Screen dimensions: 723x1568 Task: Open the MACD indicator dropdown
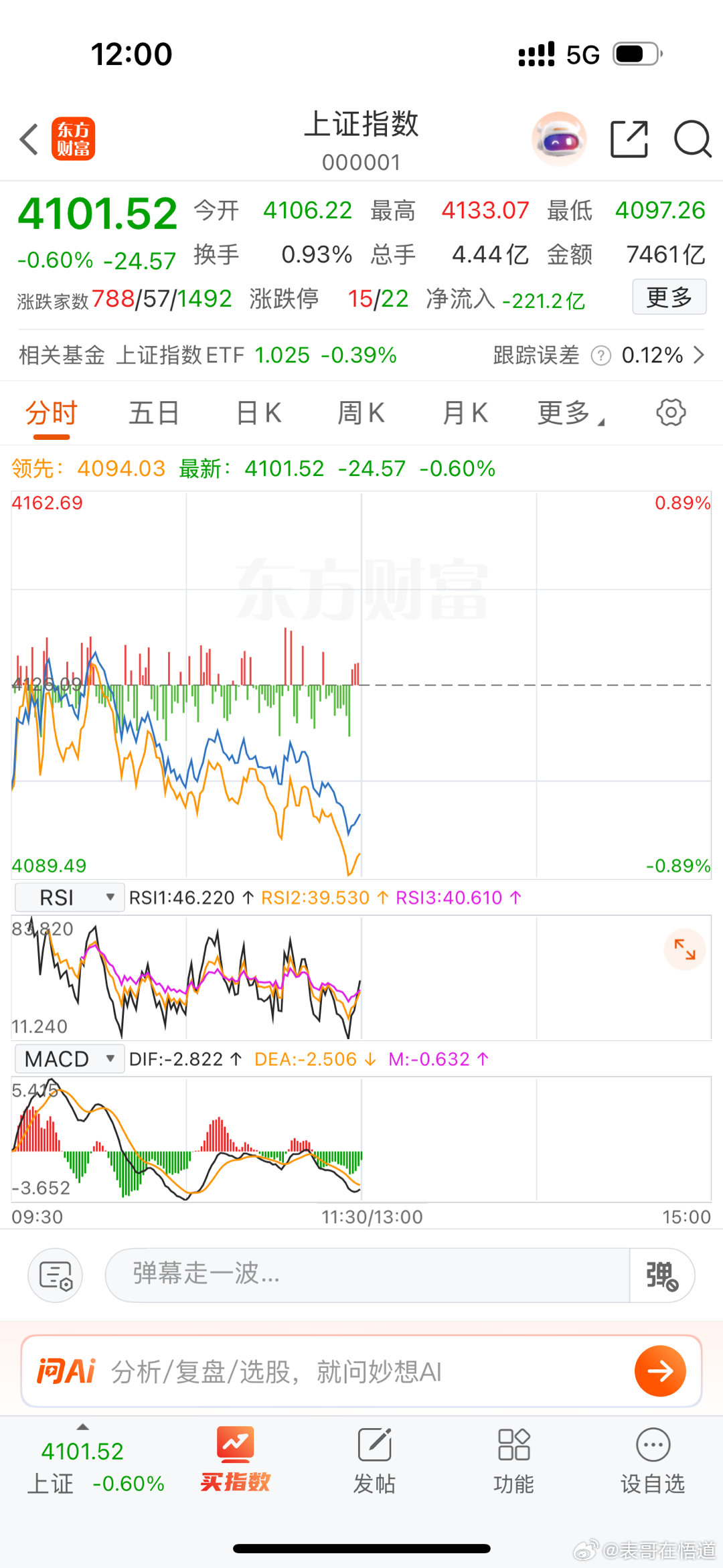pyautogui.click(x=69, y=1059)
